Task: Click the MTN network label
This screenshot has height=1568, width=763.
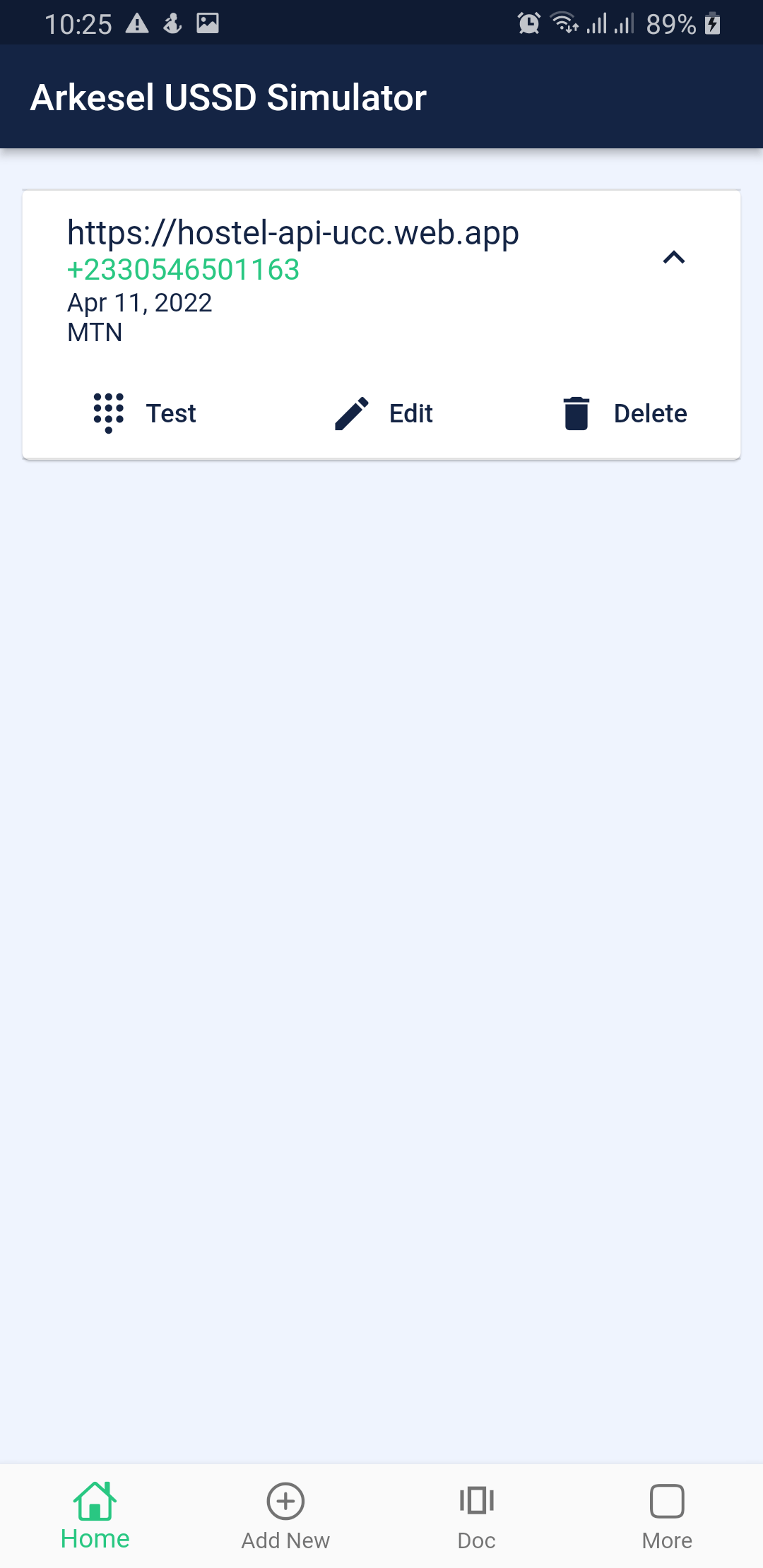Action: 95,332
